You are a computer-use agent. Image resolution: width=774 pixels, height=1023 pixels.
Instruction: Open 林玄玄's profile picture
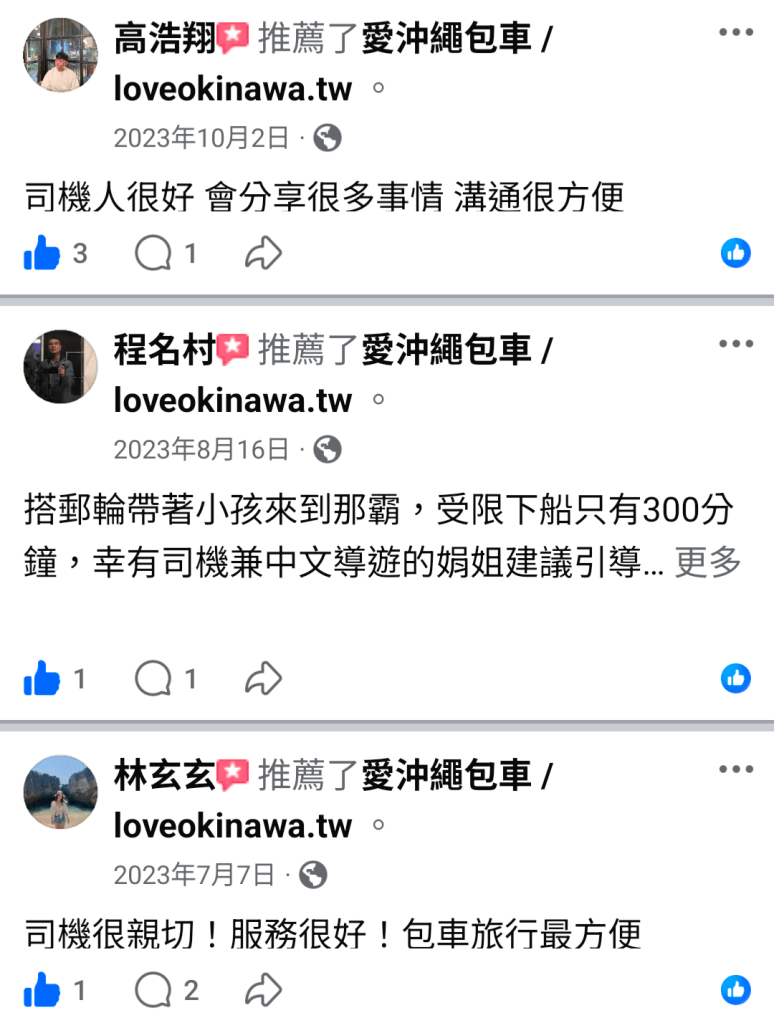point(60,793)
